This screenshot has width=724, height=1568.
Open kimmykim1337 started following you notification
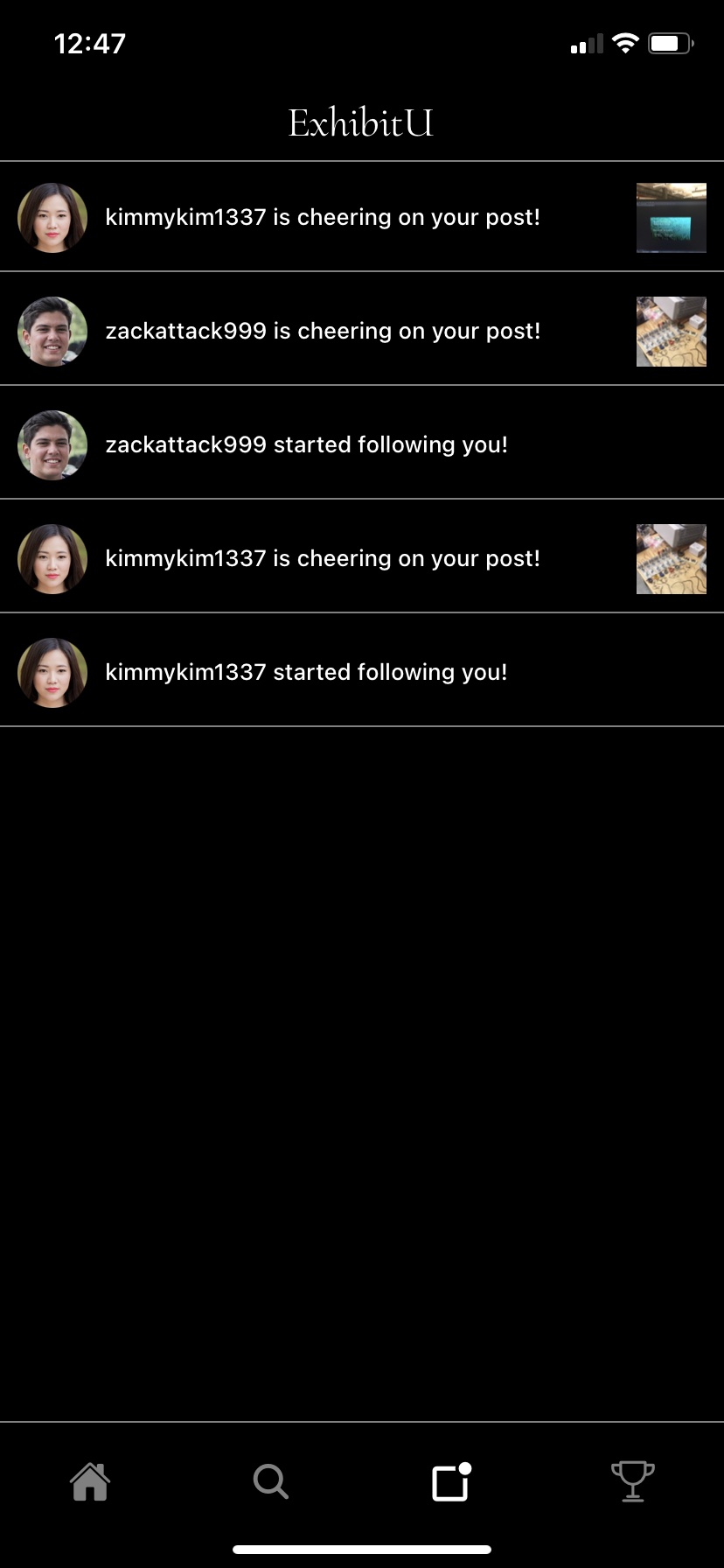[306, 672]
